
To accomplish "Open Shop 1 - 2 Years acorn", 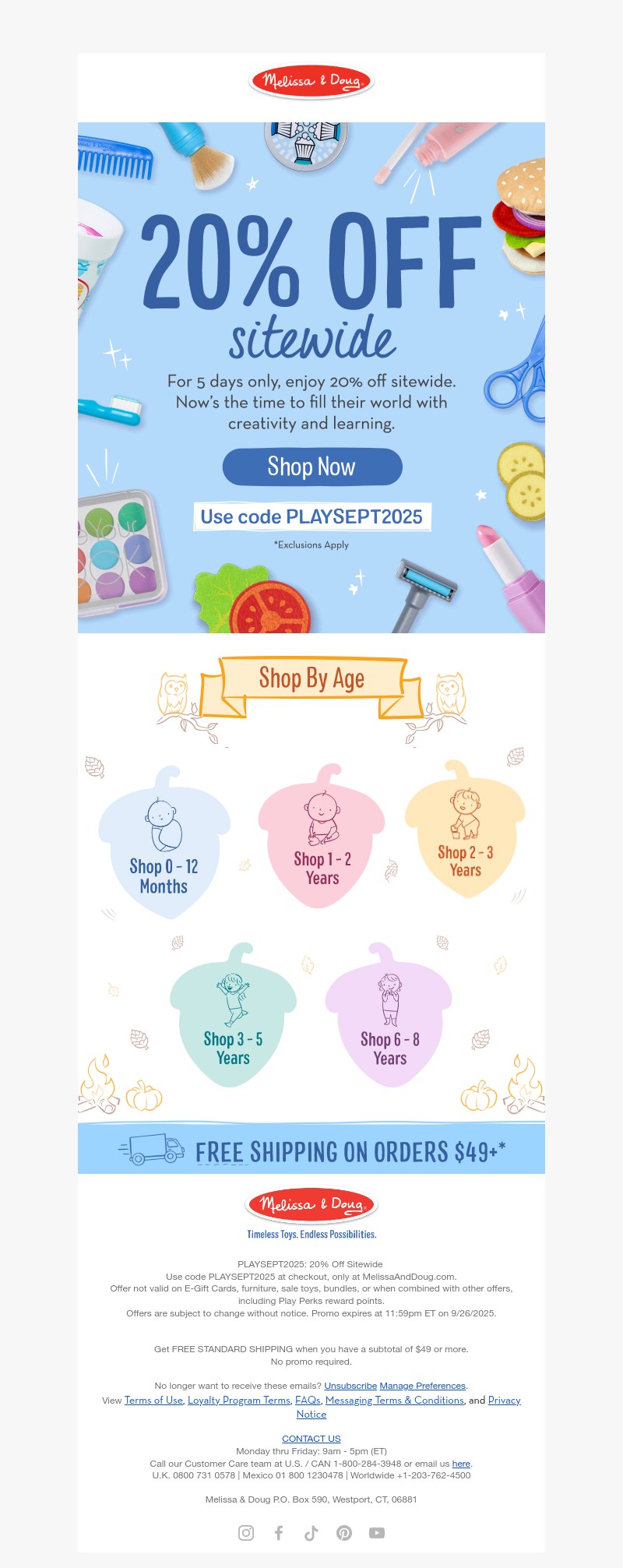I will tap(322, 840).
